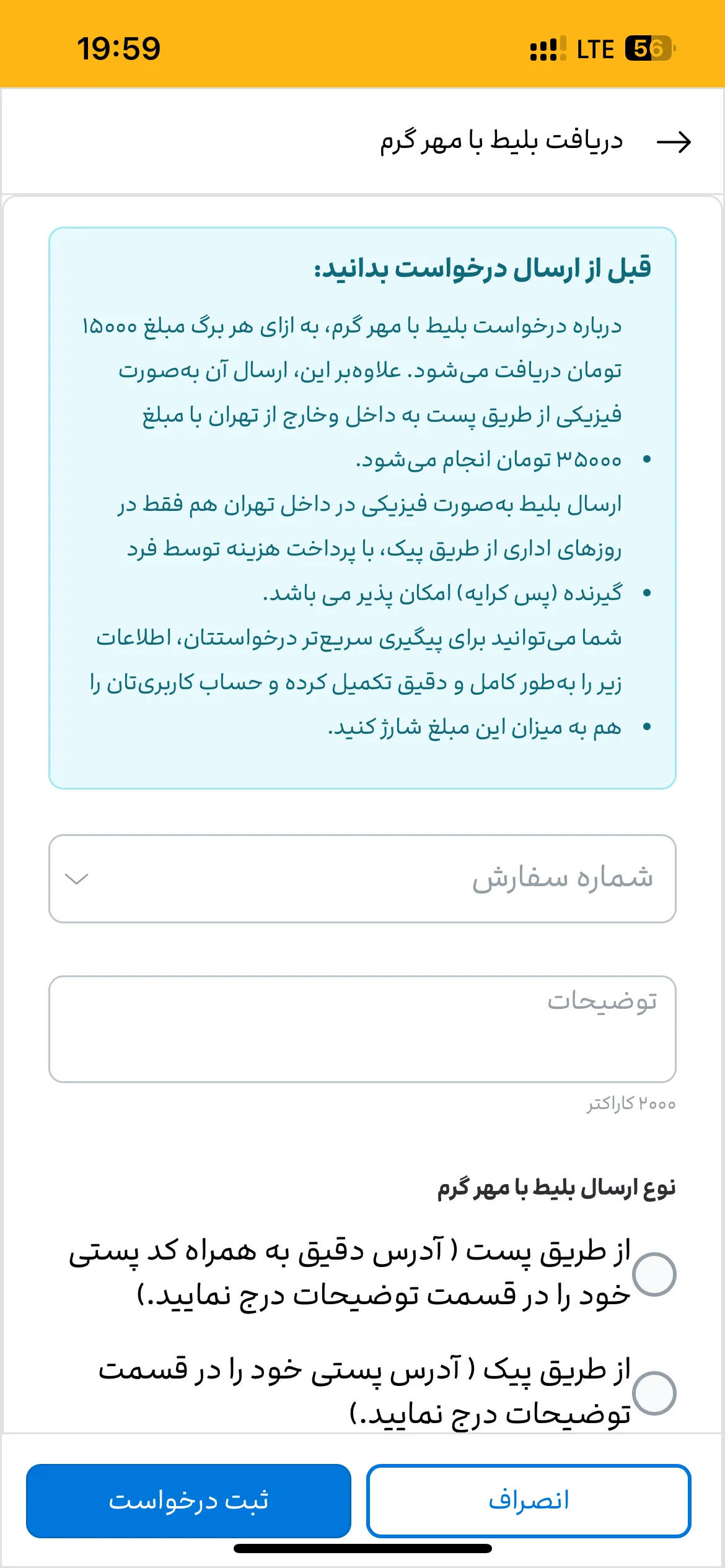
Task: Cancel via the انصراف button
Action: pos(529,1500)
